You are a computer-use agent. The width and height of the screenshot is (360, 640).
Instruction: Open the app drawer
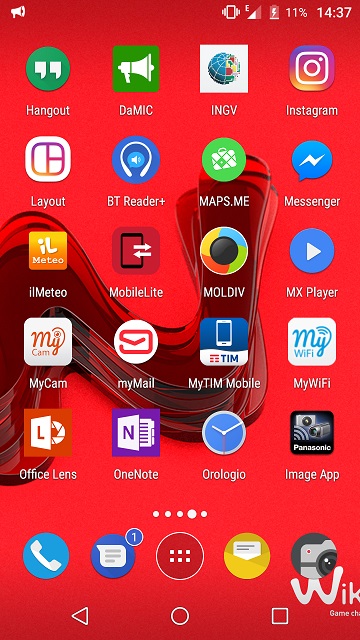coord(180,556)
